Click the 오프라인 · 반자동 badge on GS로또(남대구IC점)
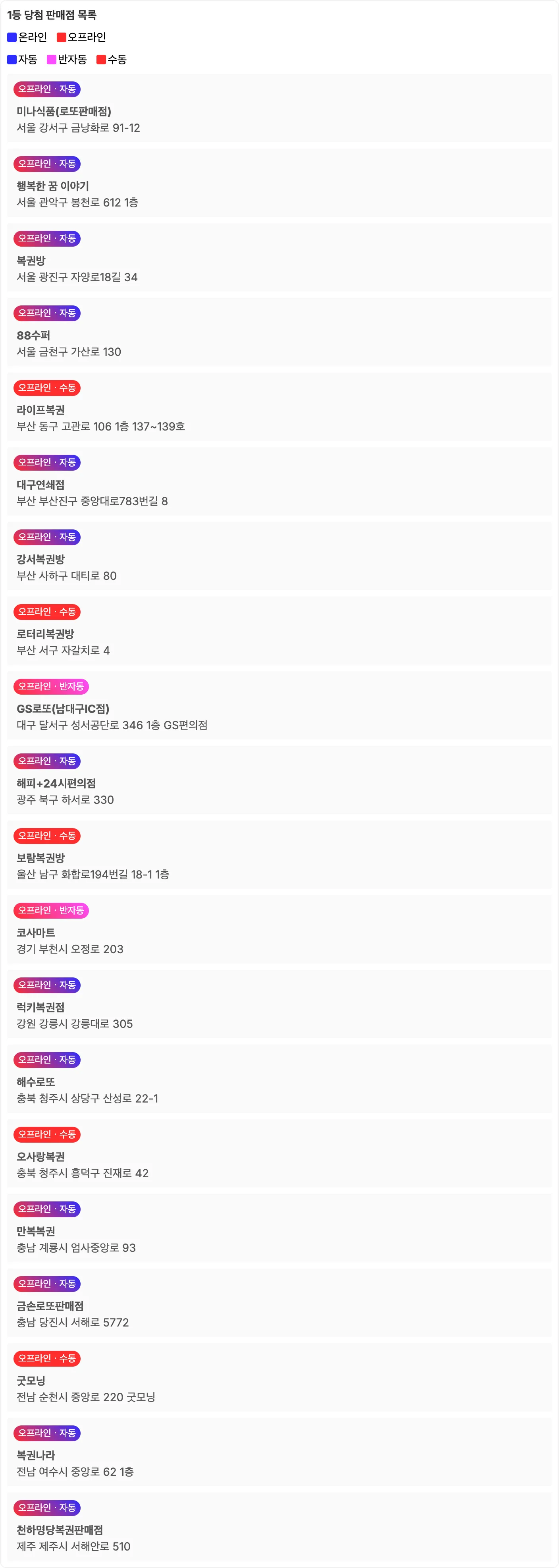Viewport: 559px width, 1568px height. click(x=51, y=687)
